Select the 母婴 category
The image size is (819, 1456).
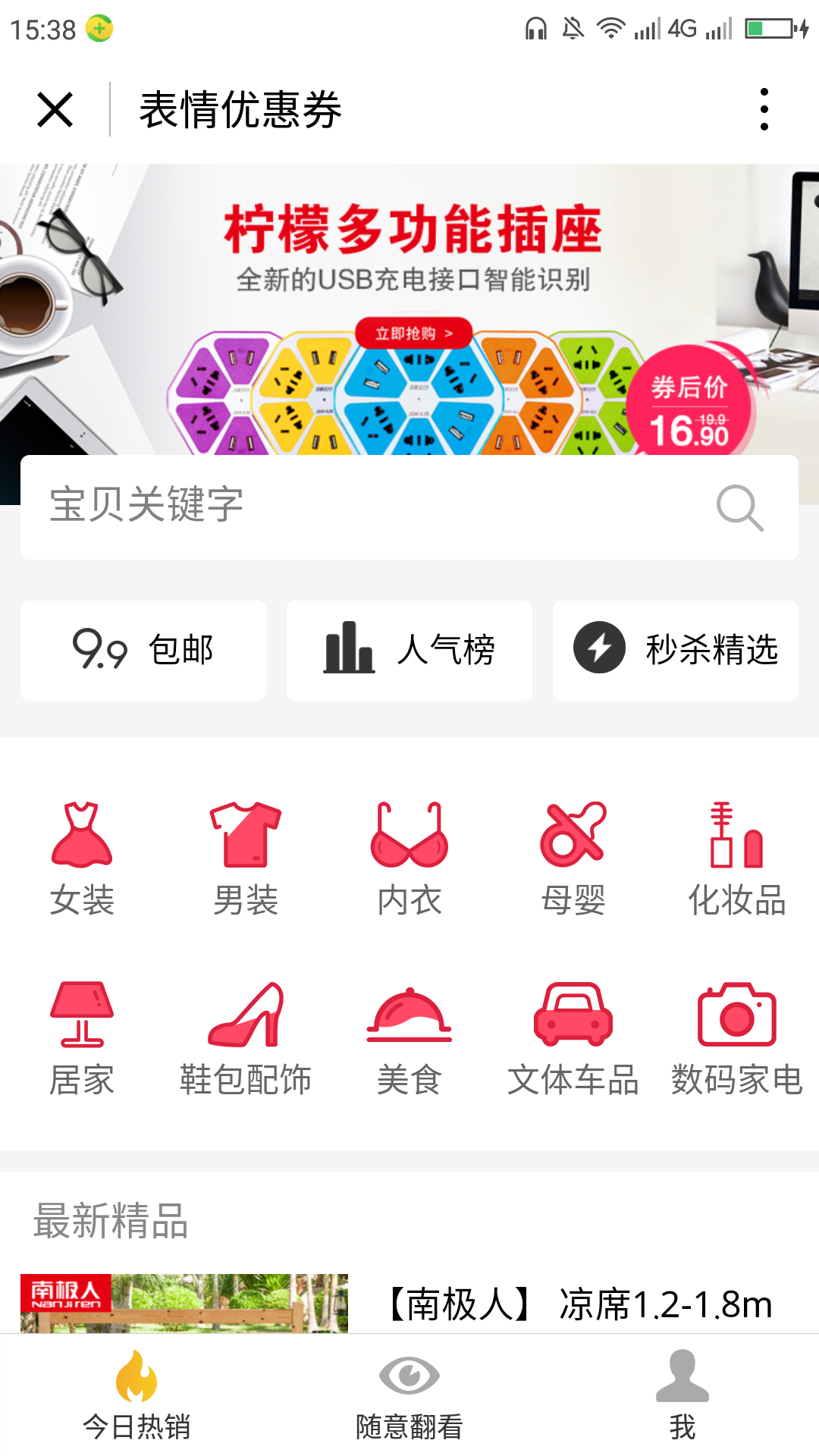tap(573, 858)
